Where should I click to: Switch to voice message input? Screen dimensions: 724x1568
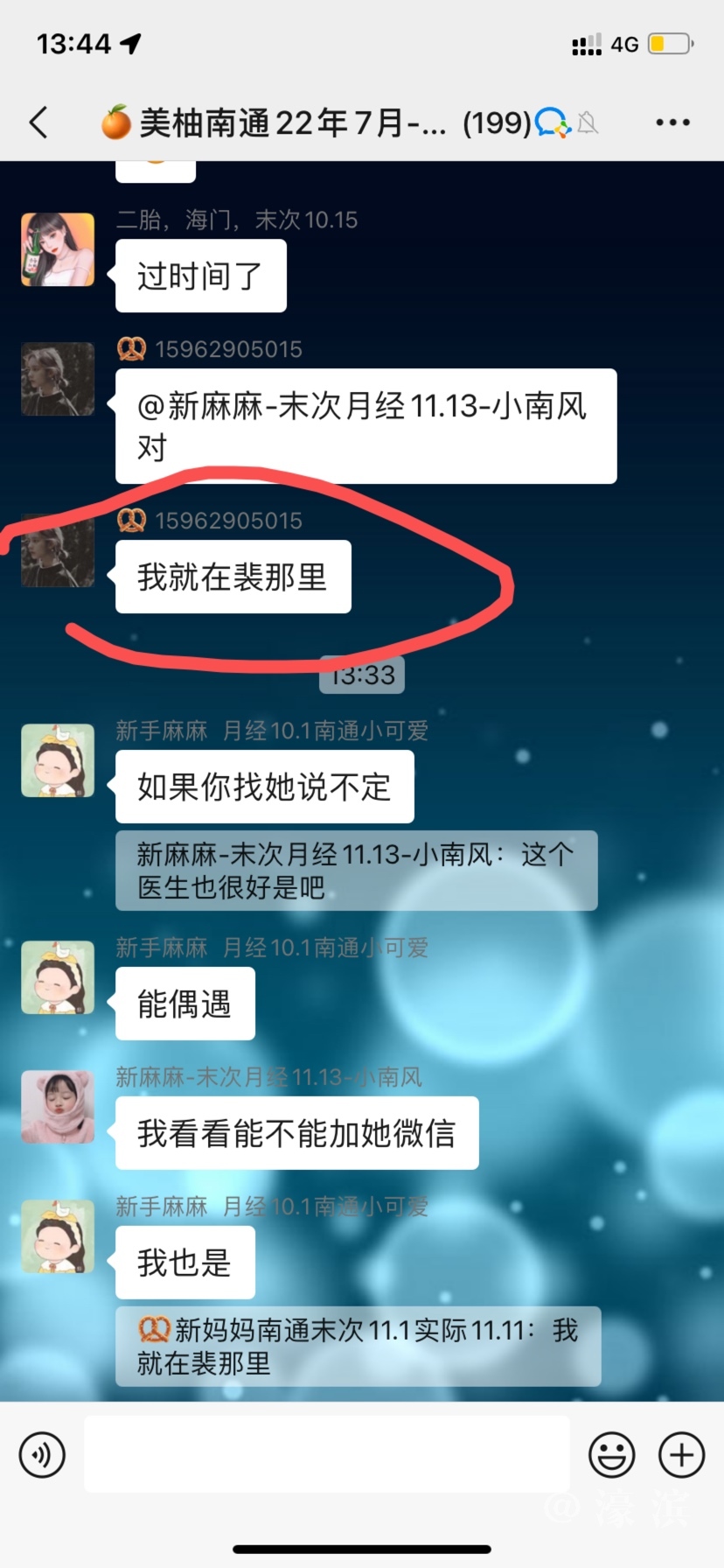[42, 1455]
